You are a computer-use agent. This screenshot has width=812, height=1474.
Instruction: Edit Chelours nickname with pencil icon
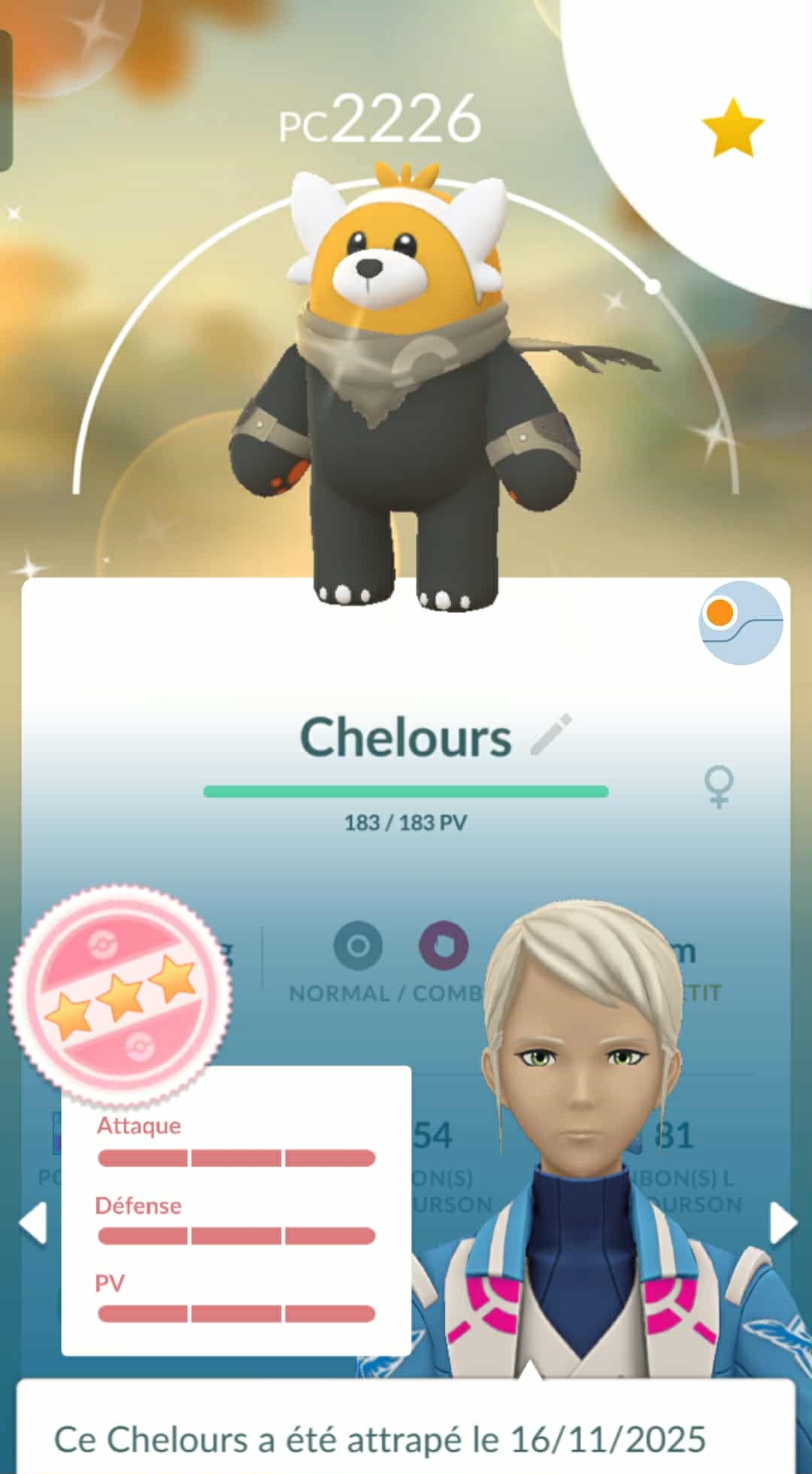(x=551, y=735)
